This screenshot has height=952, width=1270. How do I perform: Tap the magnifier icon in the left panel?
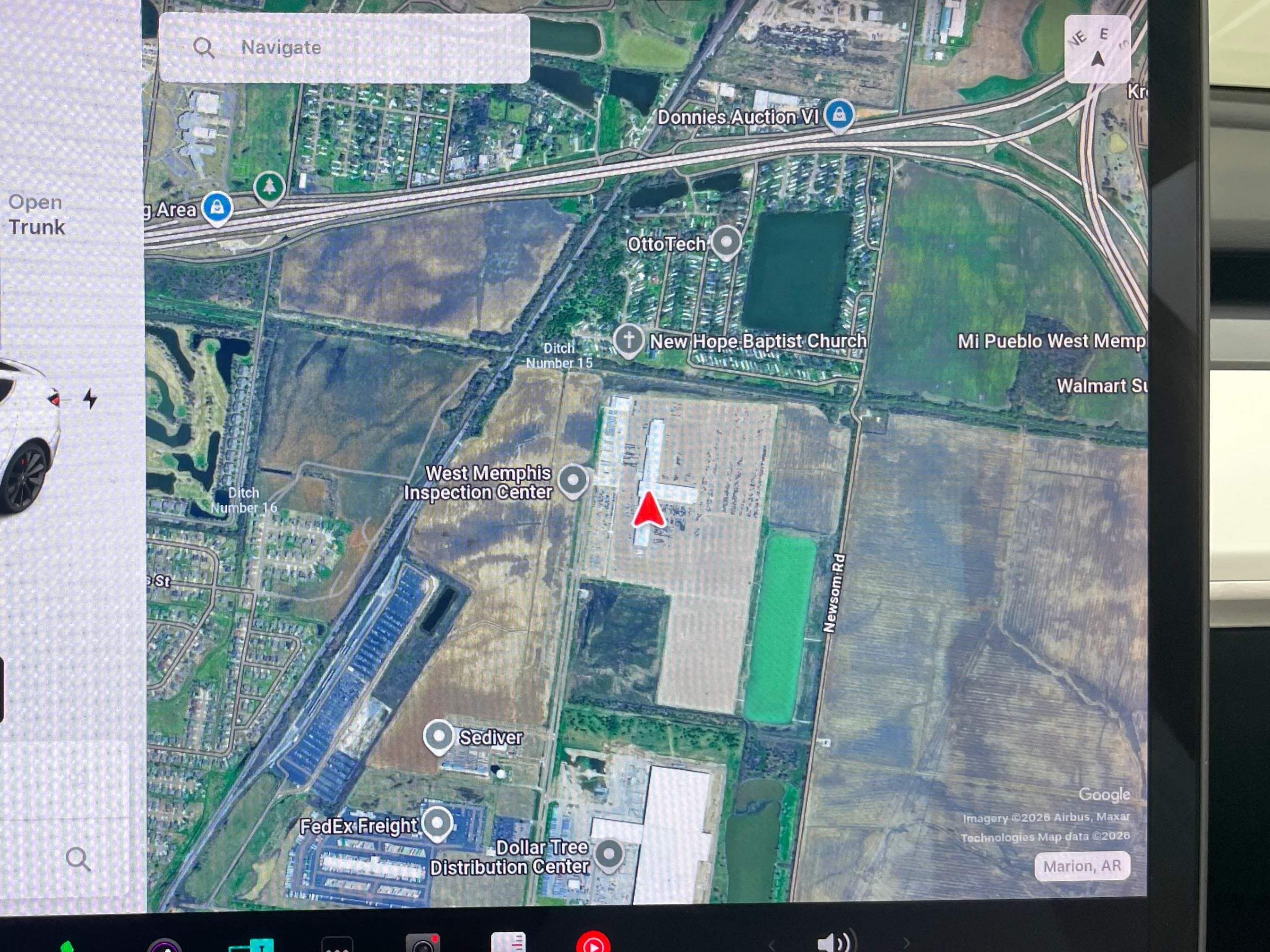click(x=77, y=859)
